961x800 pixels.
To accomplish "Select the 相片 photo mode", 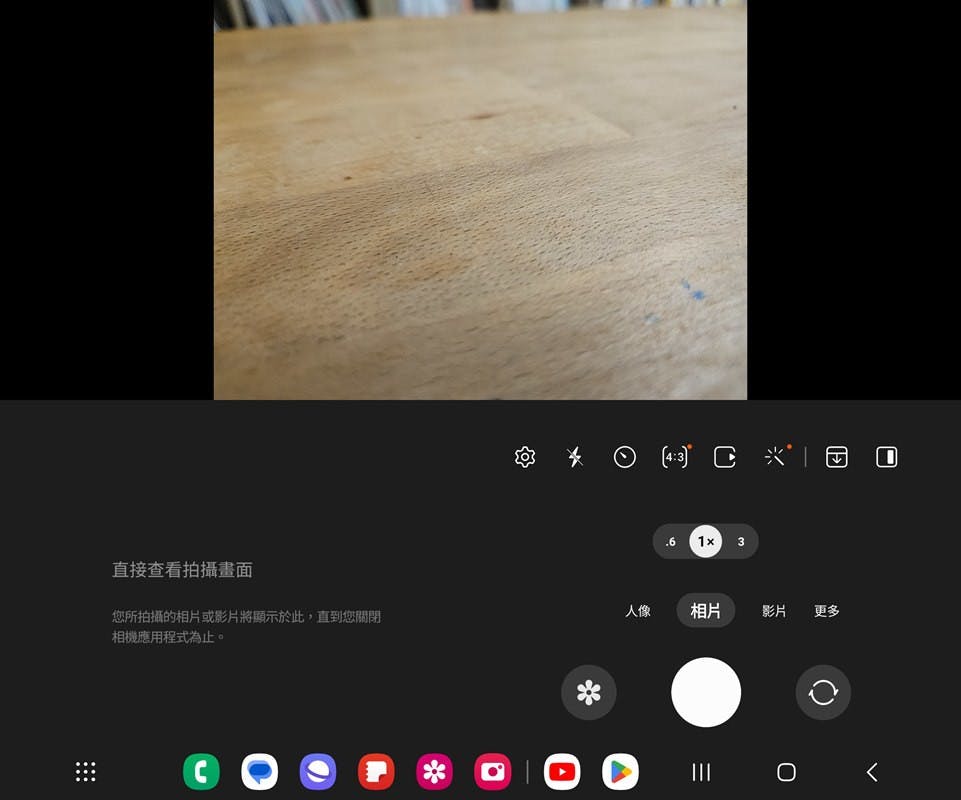I will 706,611.
